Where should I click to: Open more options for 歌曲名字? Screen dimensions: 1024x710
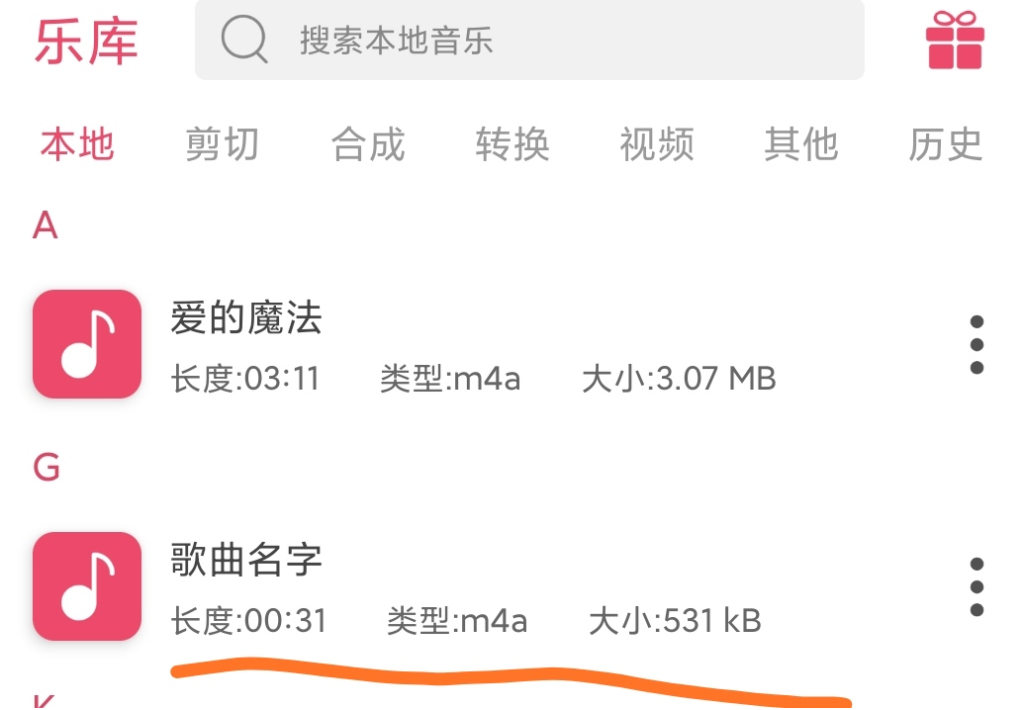point(976,587)
